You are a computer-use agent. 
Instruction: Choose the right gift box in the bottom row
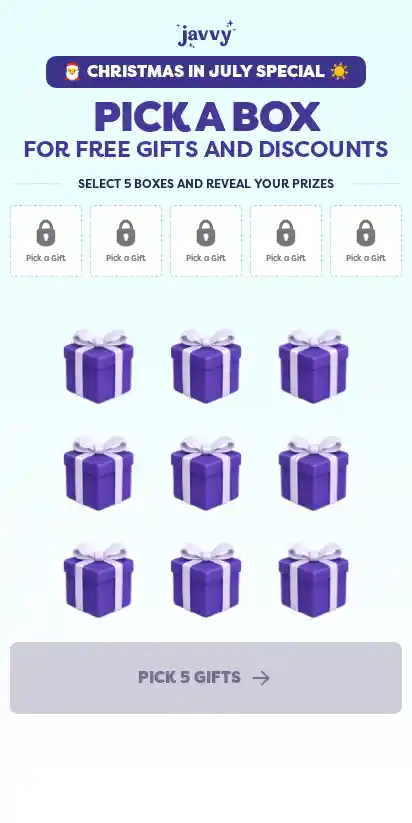(313, 580)
